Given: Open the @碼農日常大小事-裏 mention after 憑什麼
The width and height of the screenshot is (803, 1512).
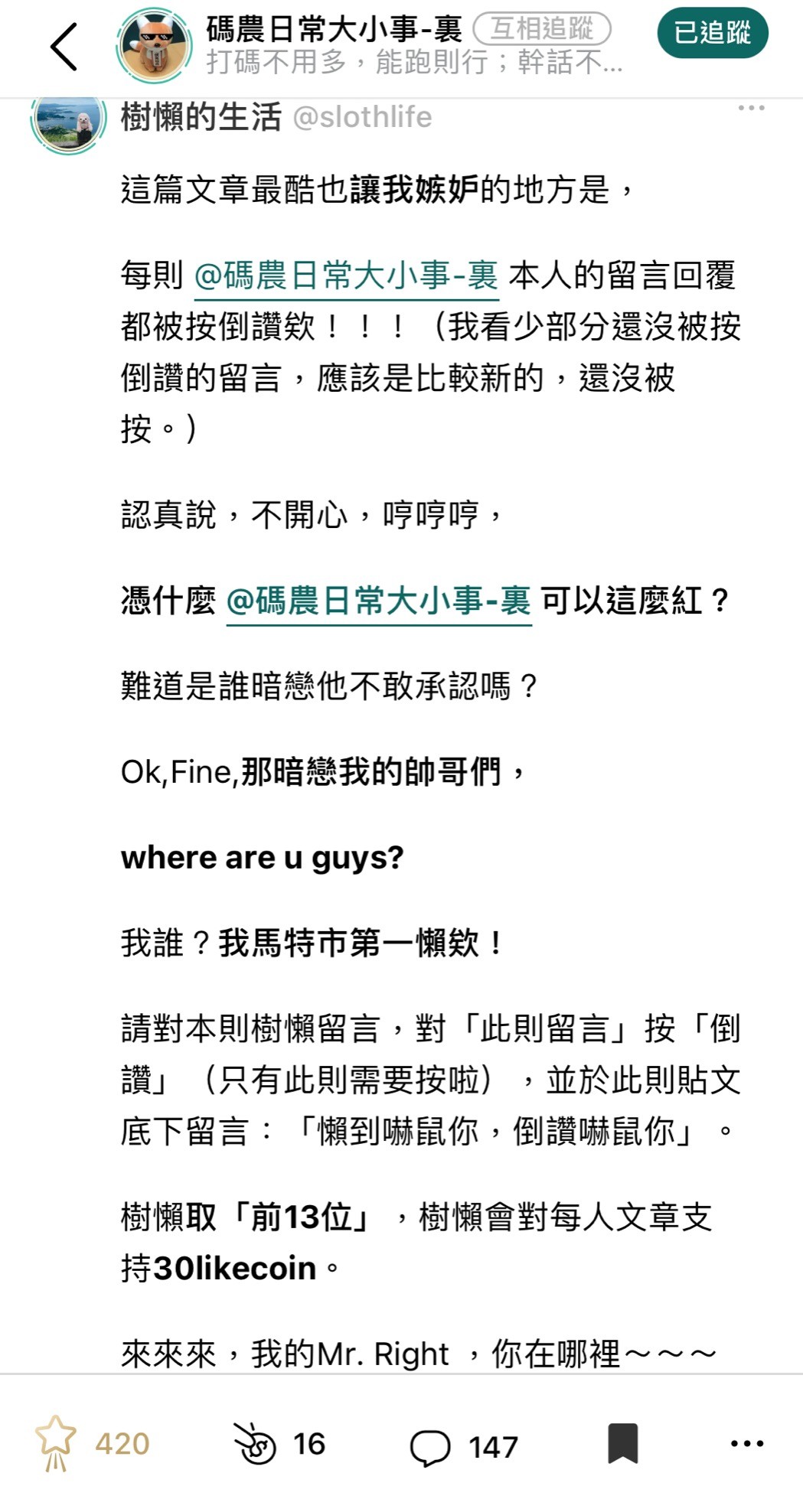Looking at the screenshot, I should click(x=378, y=601).
